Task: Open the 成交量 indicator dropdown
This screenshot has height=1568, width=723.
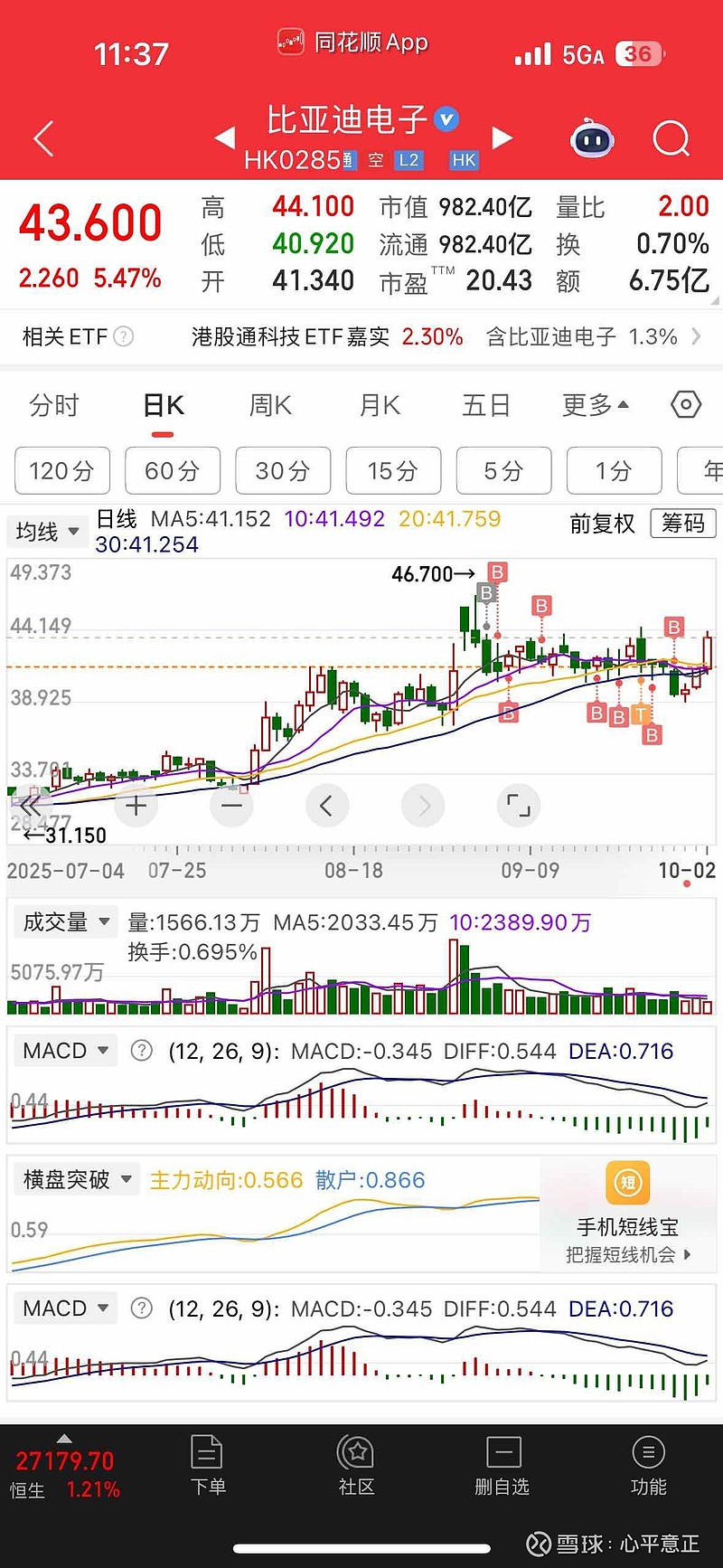Action: [x=66, y=922]
